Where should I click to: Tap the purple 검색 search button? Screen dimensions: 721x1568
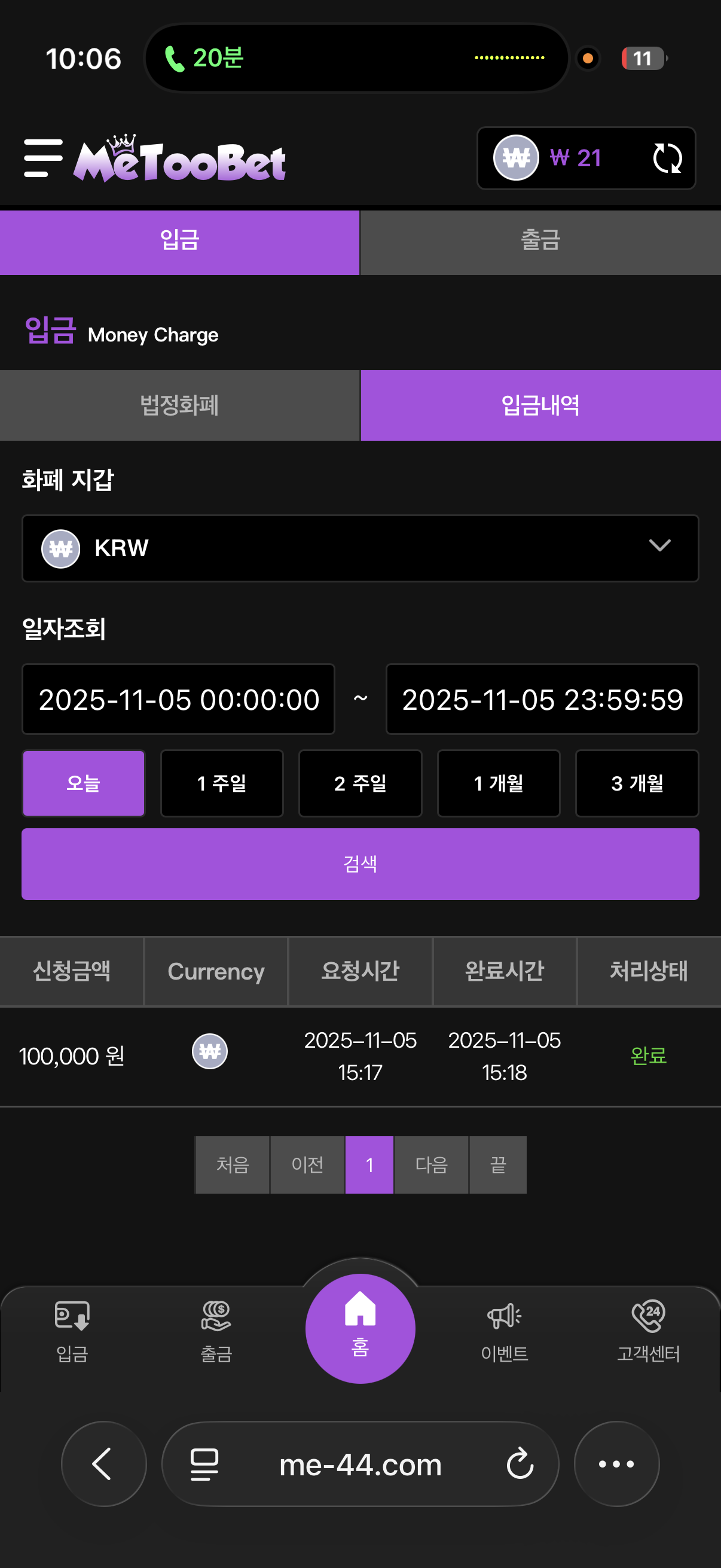click(x=360, y=863)
